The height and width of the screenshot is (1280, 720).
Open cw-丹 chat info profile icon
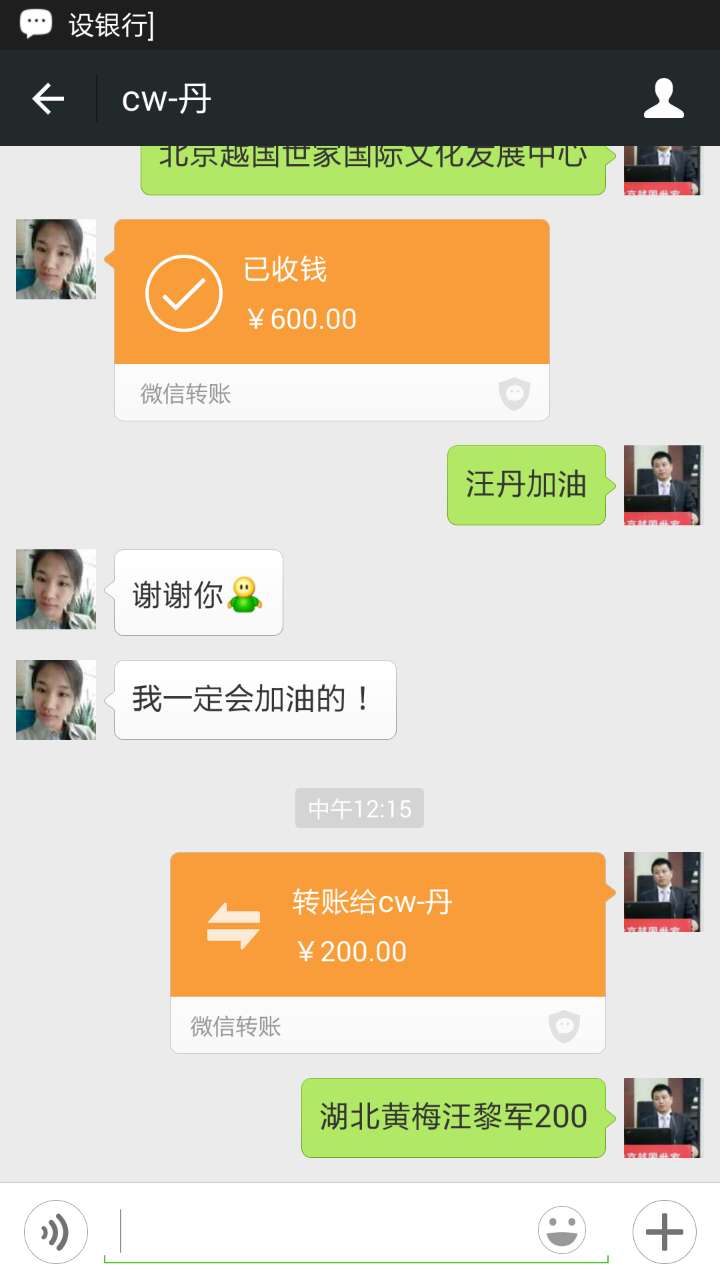663,98
